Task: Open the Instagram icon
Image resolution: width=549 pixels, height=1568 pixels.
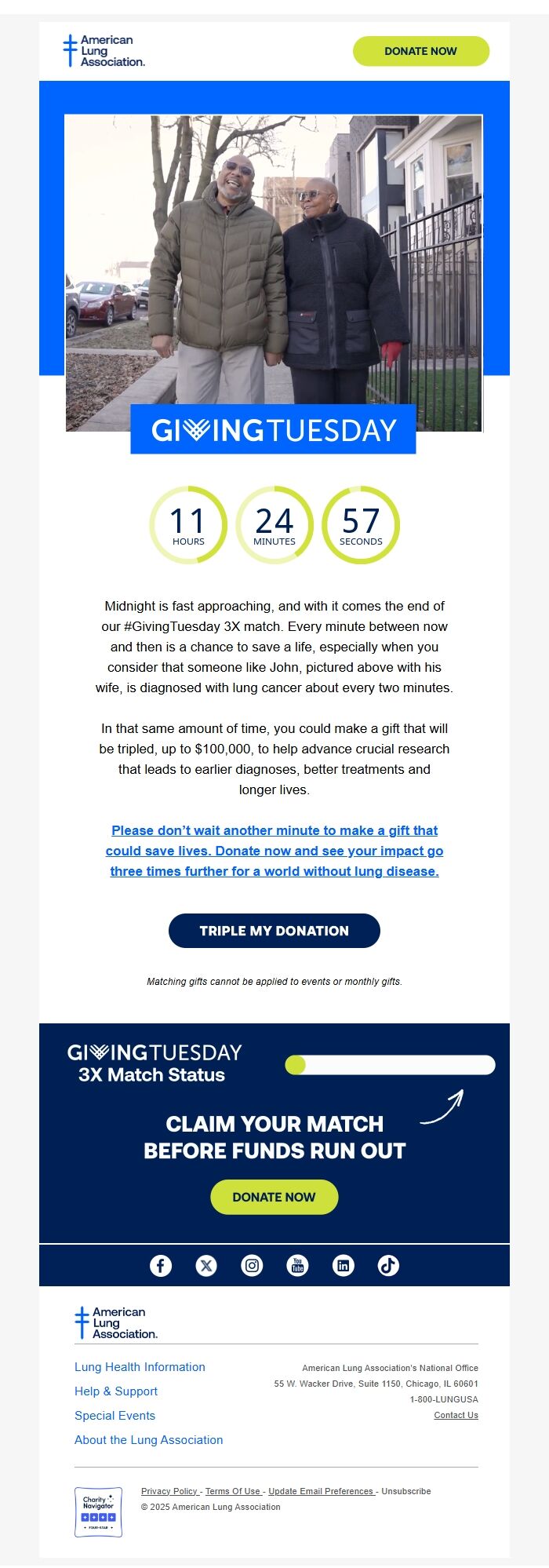Action: [x=252, y=1265]
